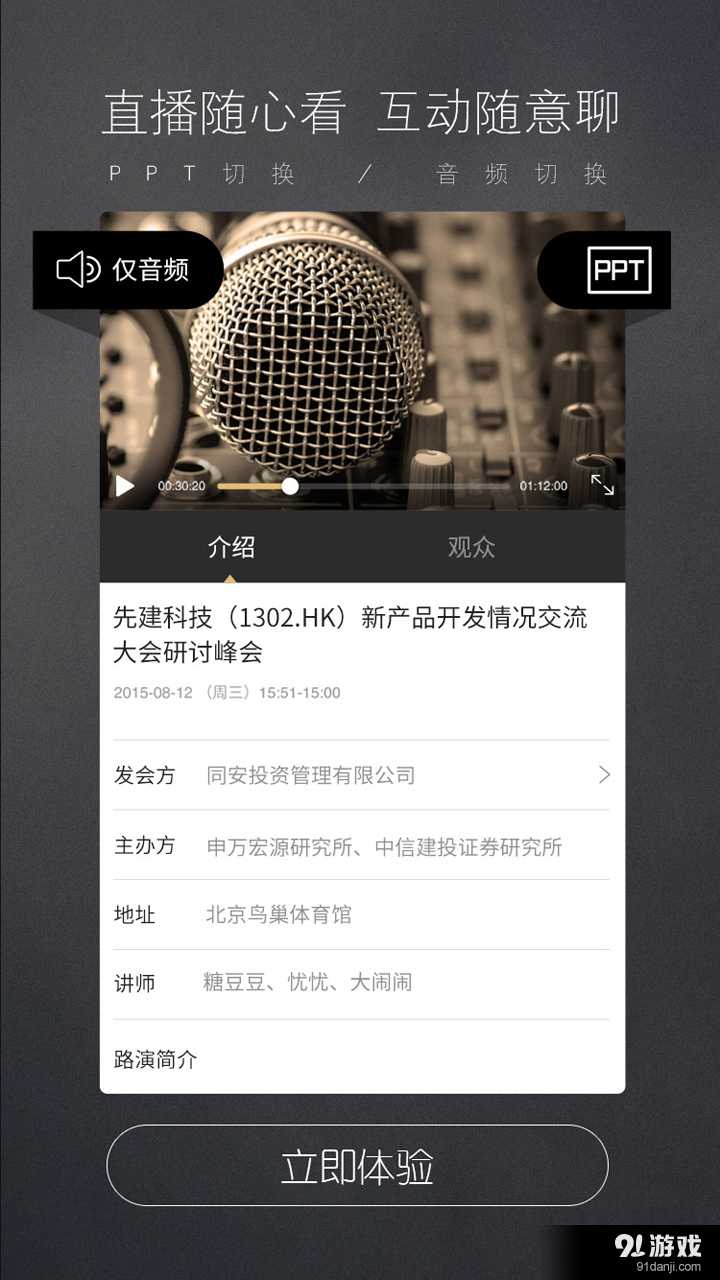The image size is (720, 1280).
Task: Switch to the 观众 tab
Action: (470, 546)
